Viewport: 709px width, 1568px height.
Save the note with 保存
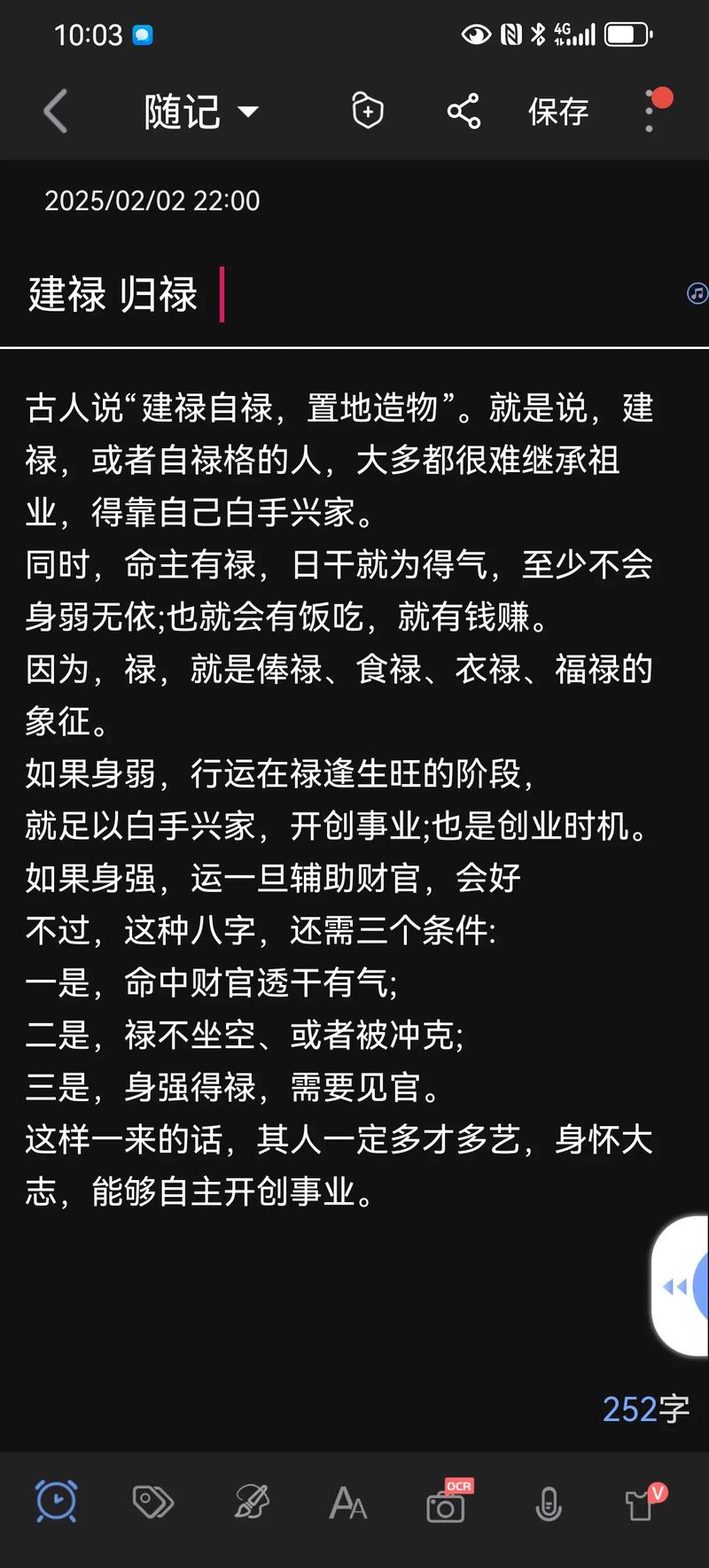click(x=558, y=113)
